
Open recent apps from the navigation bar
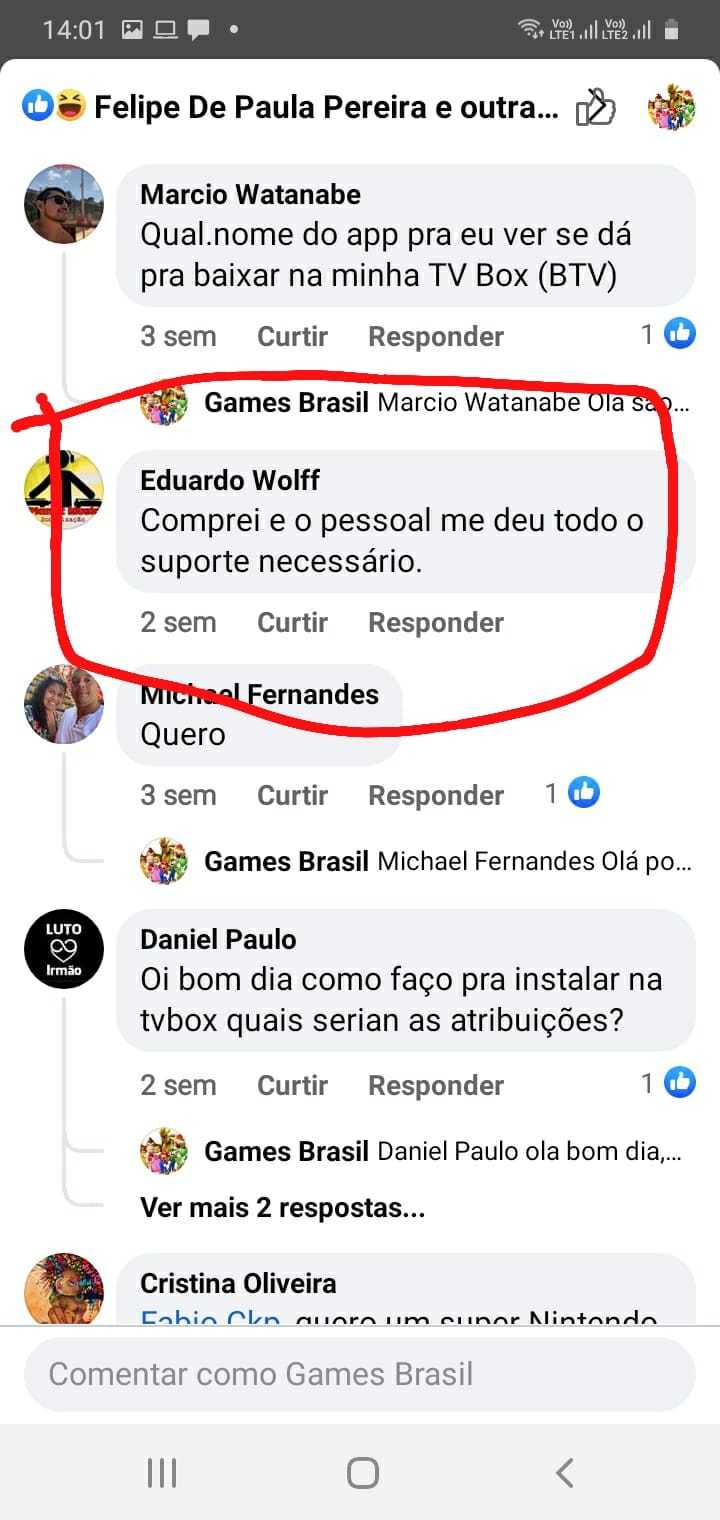(x=161, y=1472)
